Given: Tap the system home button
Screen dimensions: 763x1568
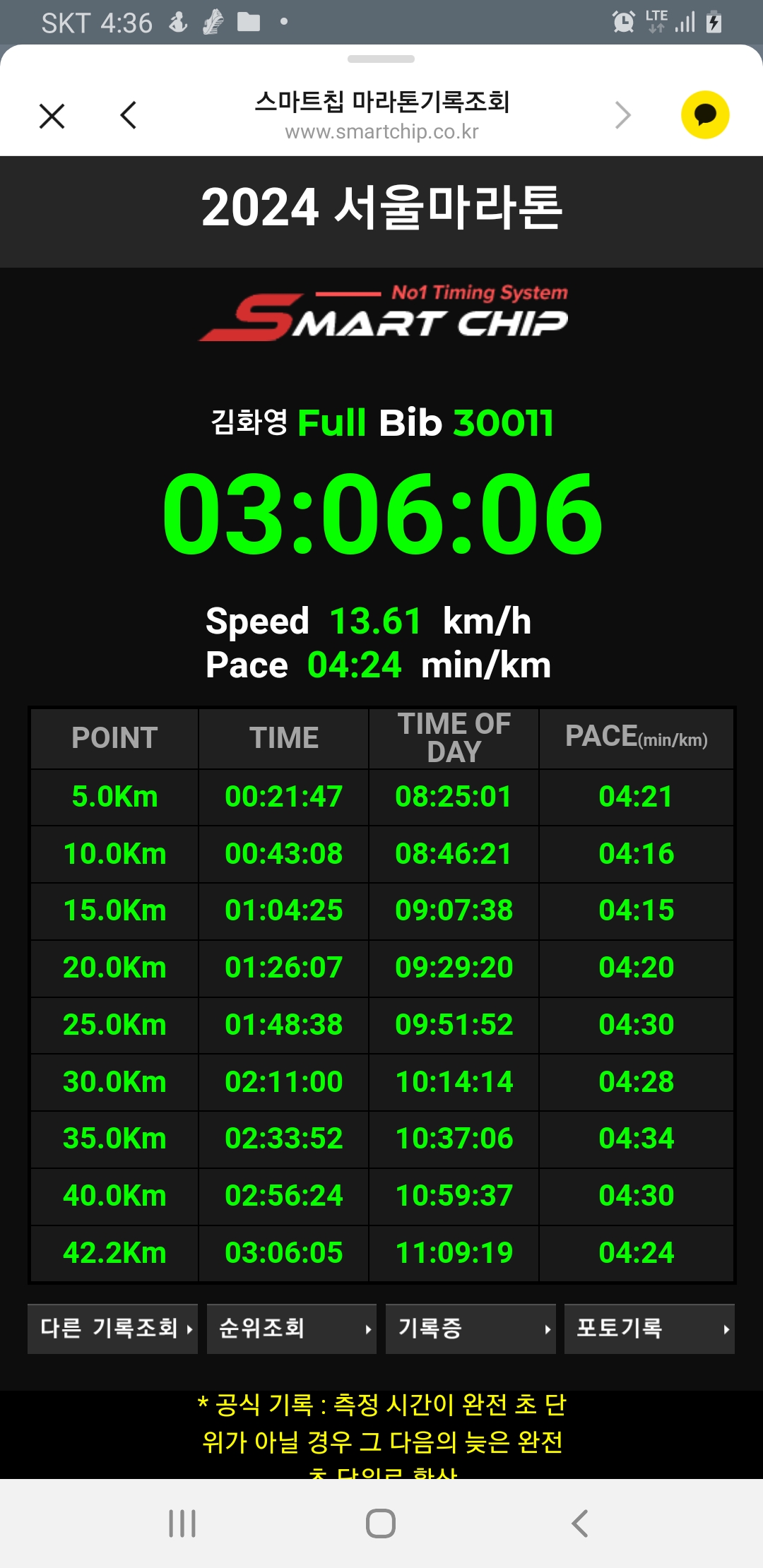Looking at the screenshot, I should pyautogui.click(x=381, y=1524).
